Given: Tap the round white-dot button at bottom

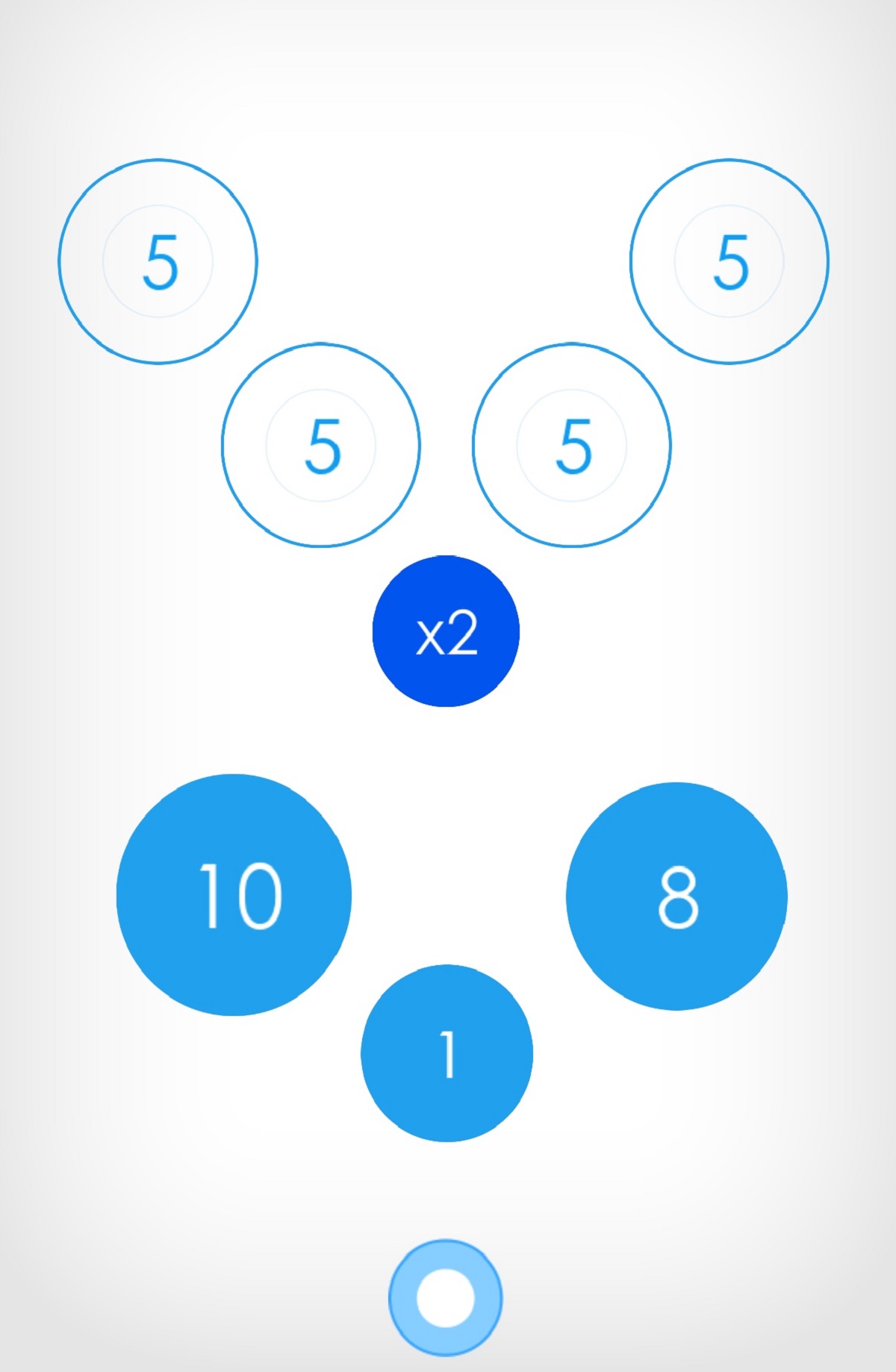Looking at the screenshot, I should coord(445,1297).
